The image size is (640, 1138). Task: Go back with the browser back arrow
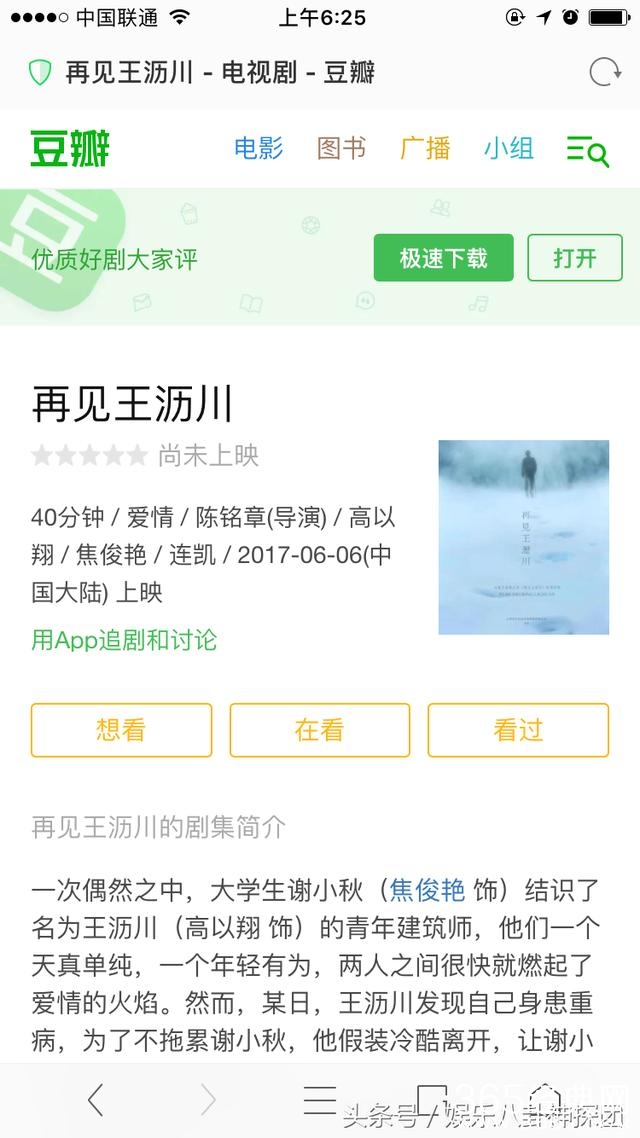point(96,1100)
